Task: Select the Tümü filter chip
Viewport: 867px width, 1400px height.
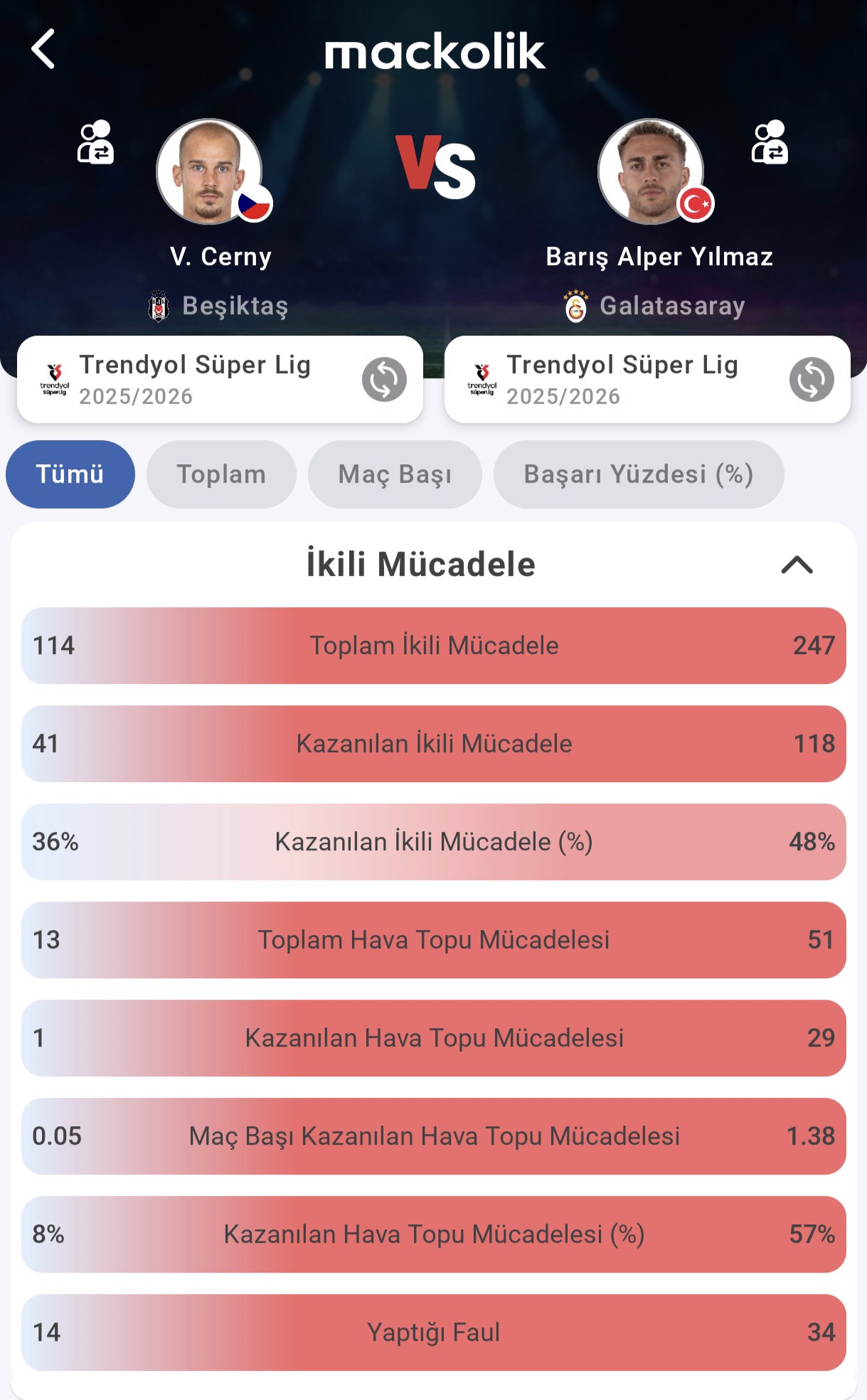Action: [x=70, y=474]
